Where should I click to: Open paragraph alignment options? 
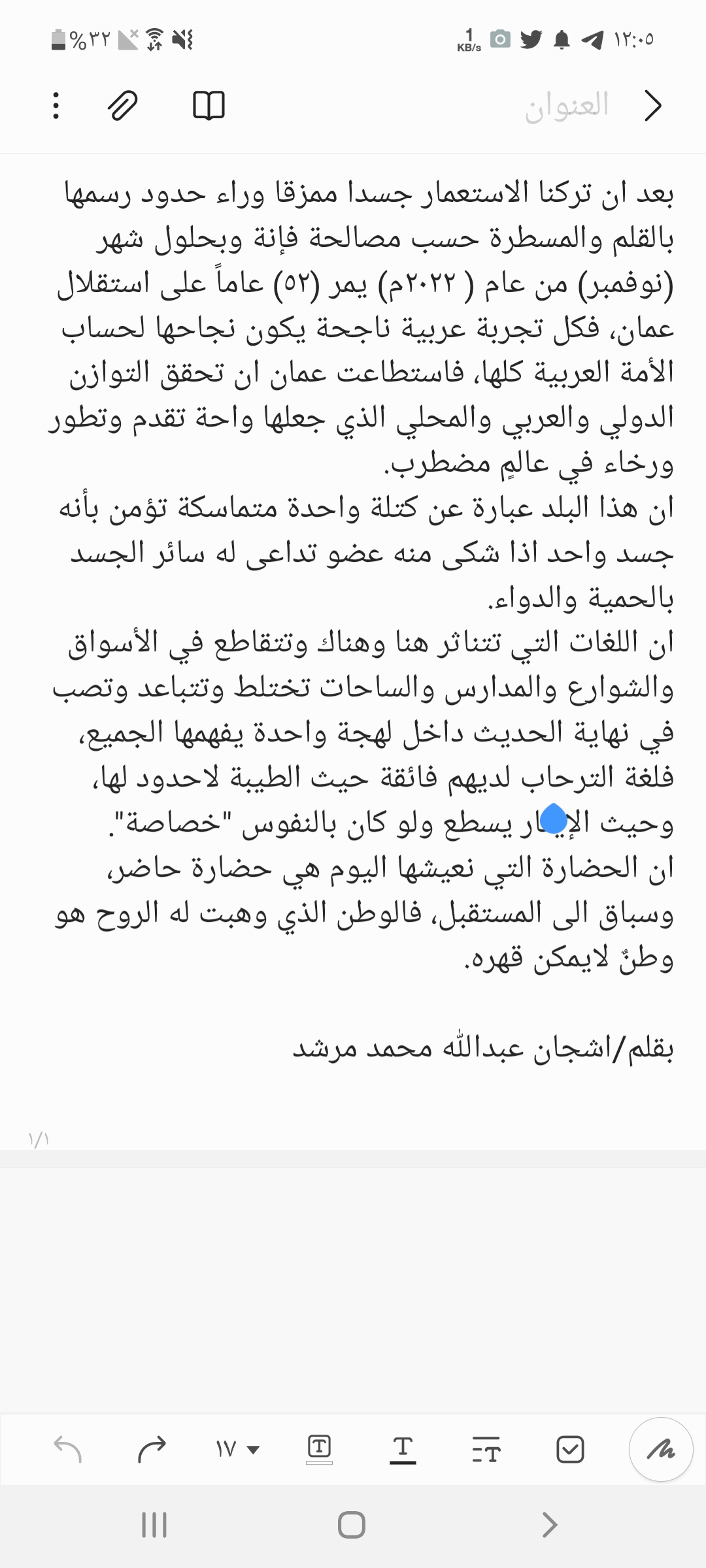pos(486,1450)
